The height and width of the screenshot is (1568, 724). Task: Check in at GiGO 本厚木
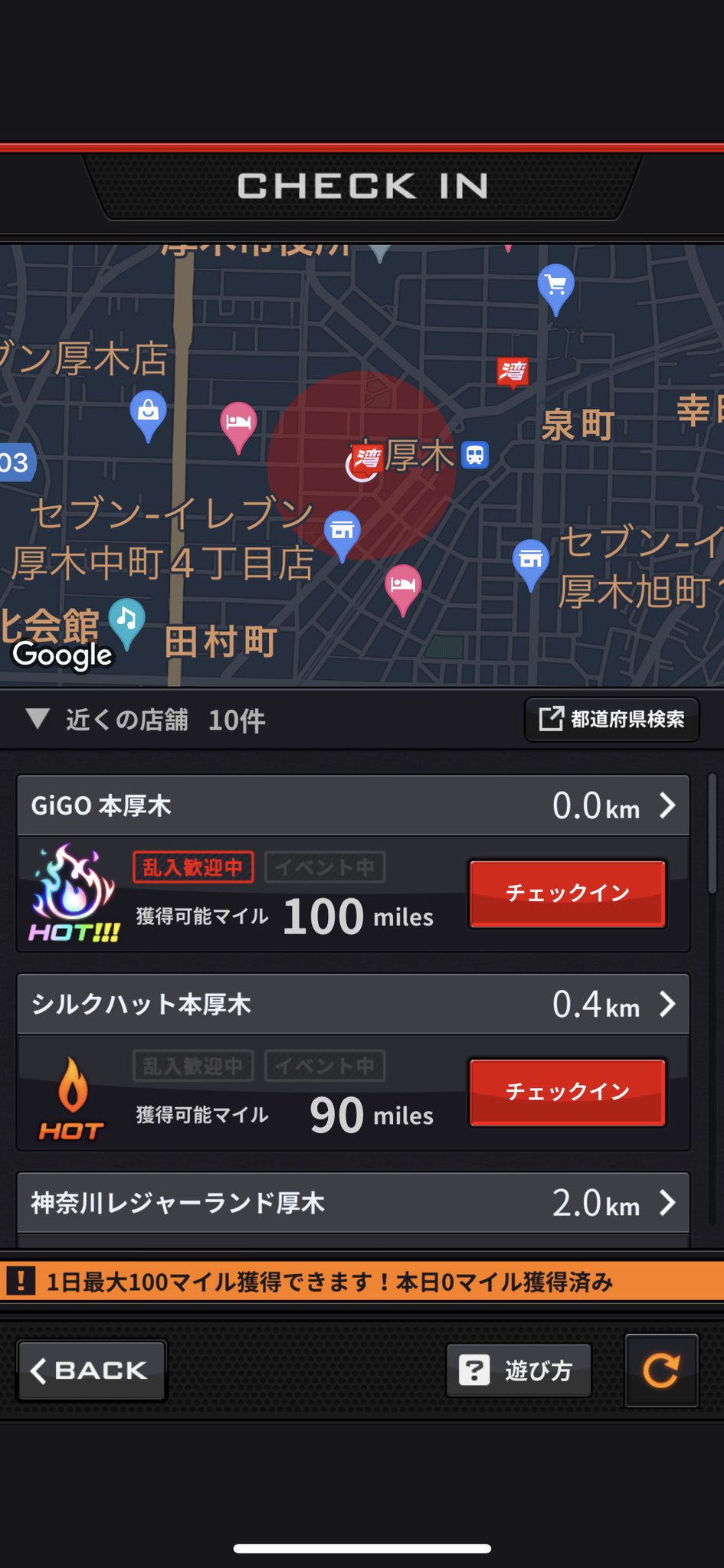point(568,893)
